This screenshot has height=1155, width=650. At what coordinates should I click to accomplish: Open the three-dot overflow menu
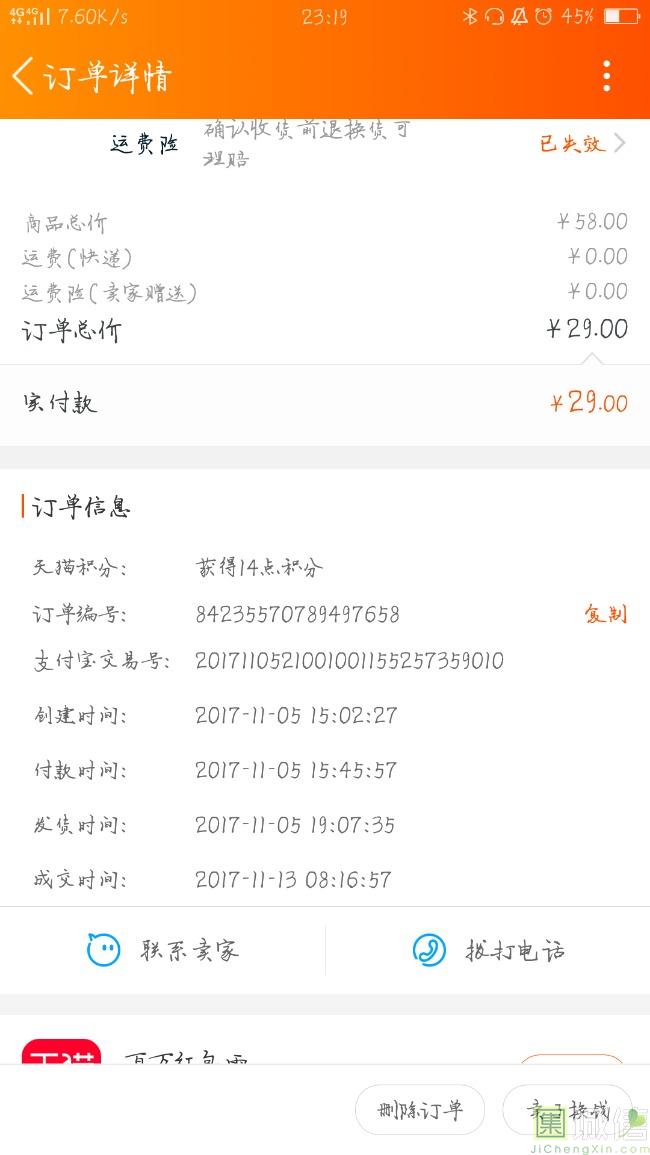[607, 76]
